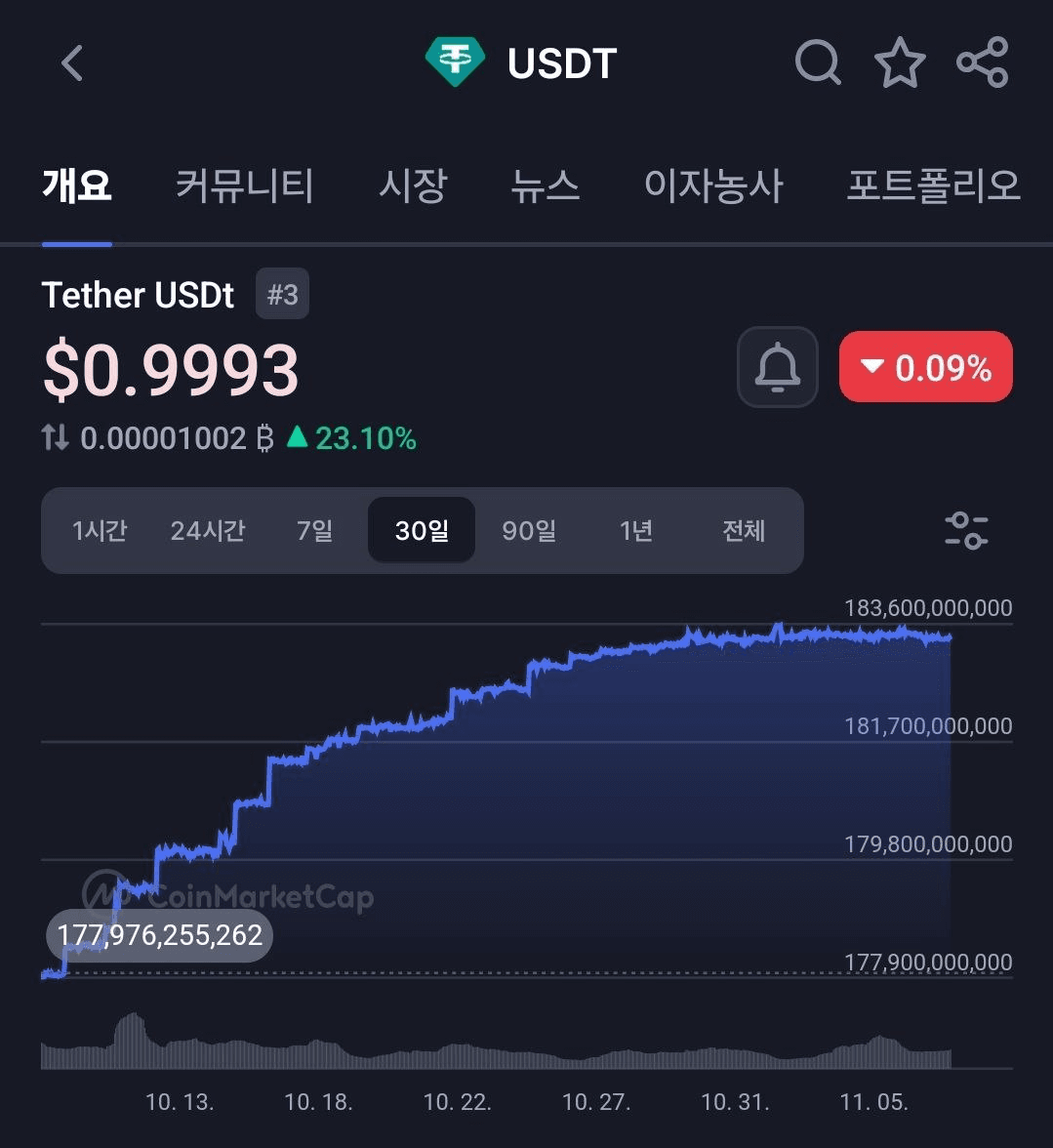Add USDT to favorites with star

[899, 62]
